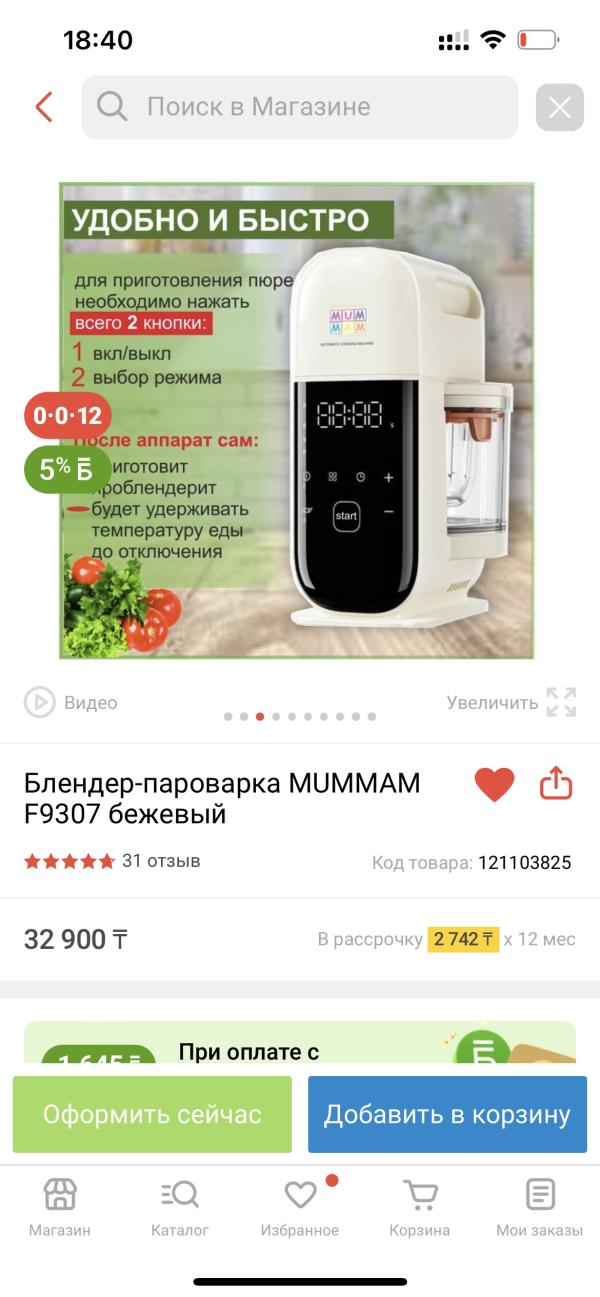Tap Добавить в корзину

447,1114
